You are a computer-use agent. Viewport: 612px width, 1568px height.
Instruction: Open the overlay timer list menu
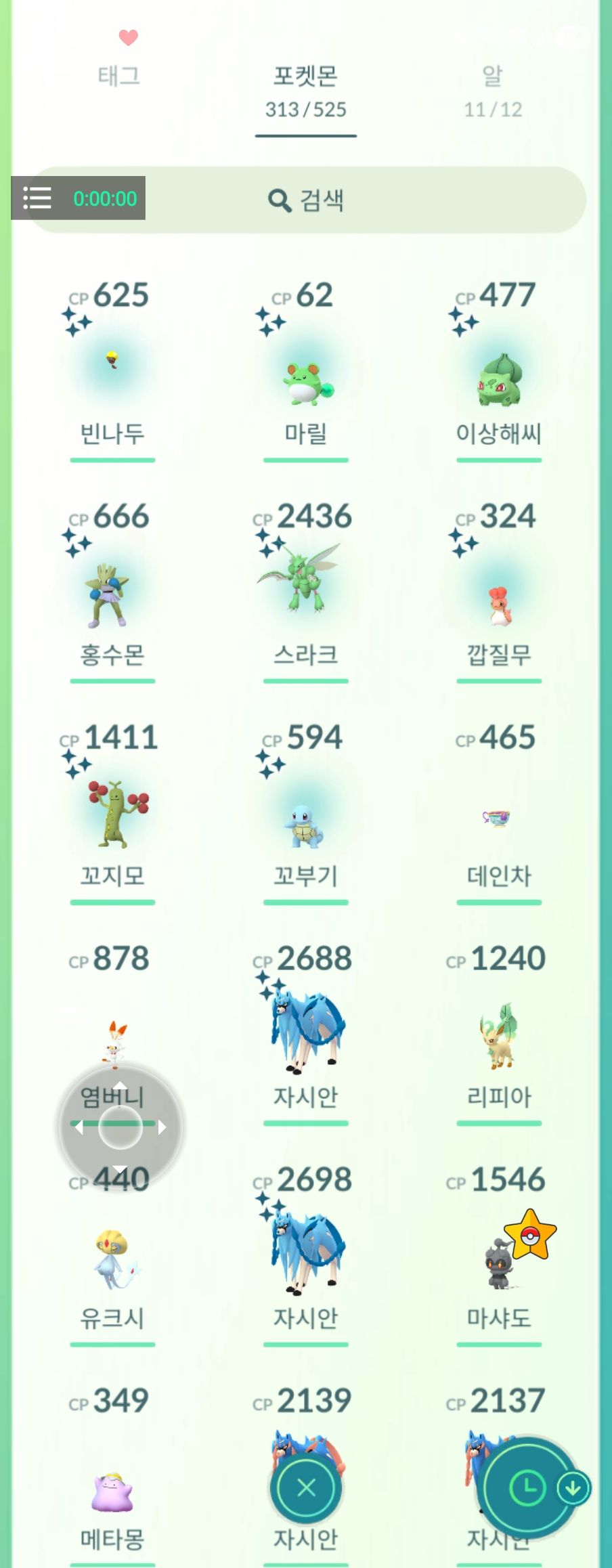click(x=37, y=198)
